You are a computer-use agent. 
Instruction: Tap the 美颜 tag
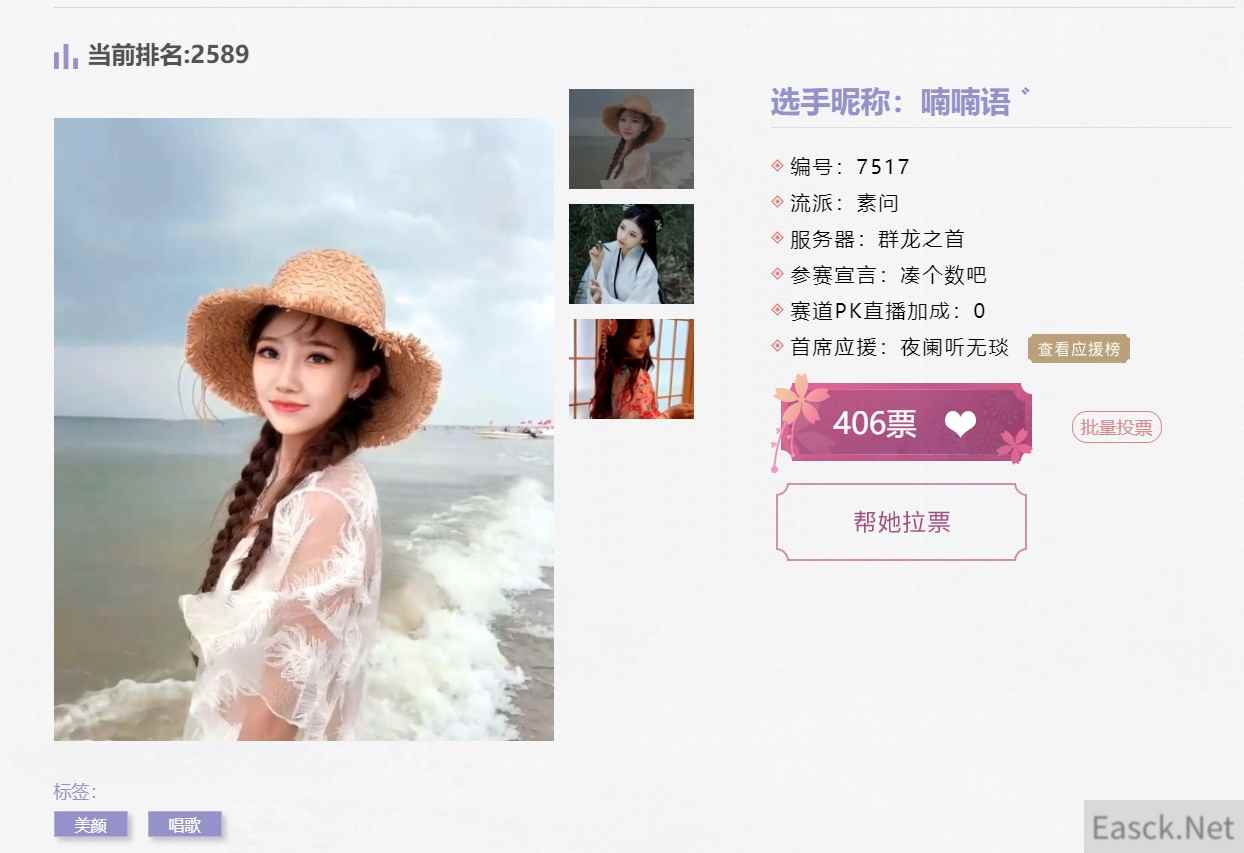[91, 825]
